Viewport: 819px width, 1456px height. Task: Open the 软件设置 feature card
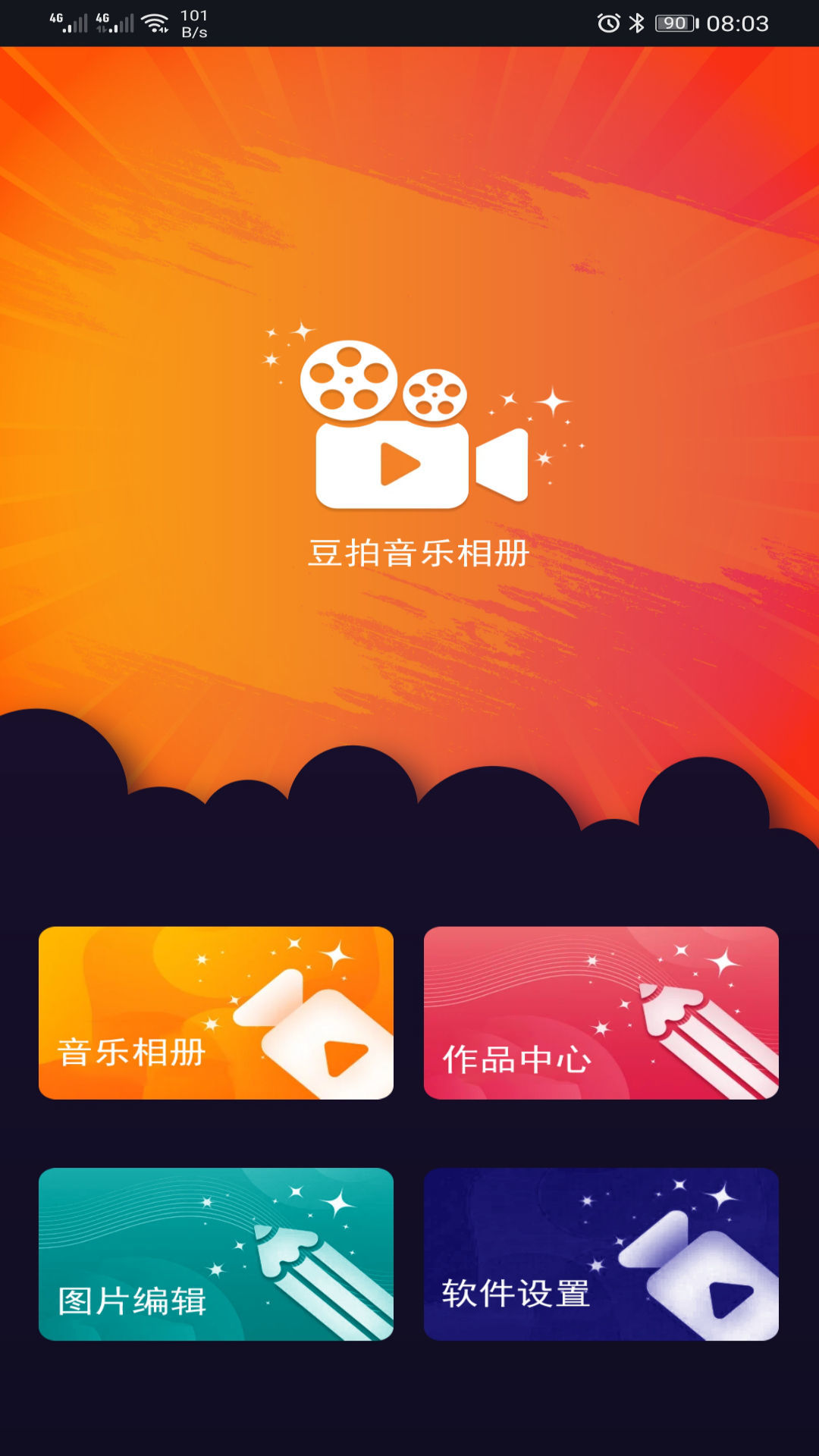tap(603, 1255)
